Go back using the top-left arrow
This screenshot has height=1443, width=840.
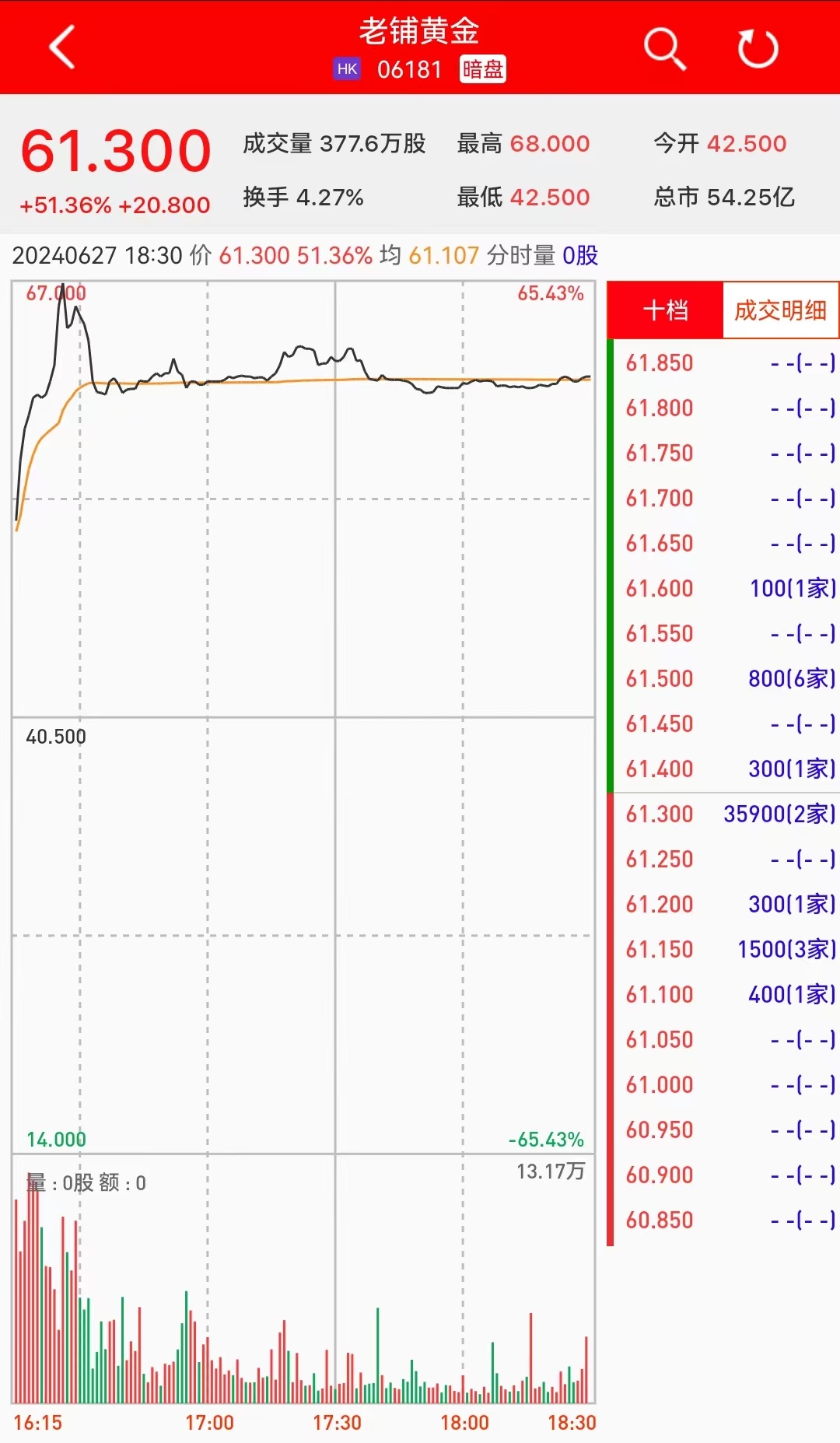coord(62,47)
